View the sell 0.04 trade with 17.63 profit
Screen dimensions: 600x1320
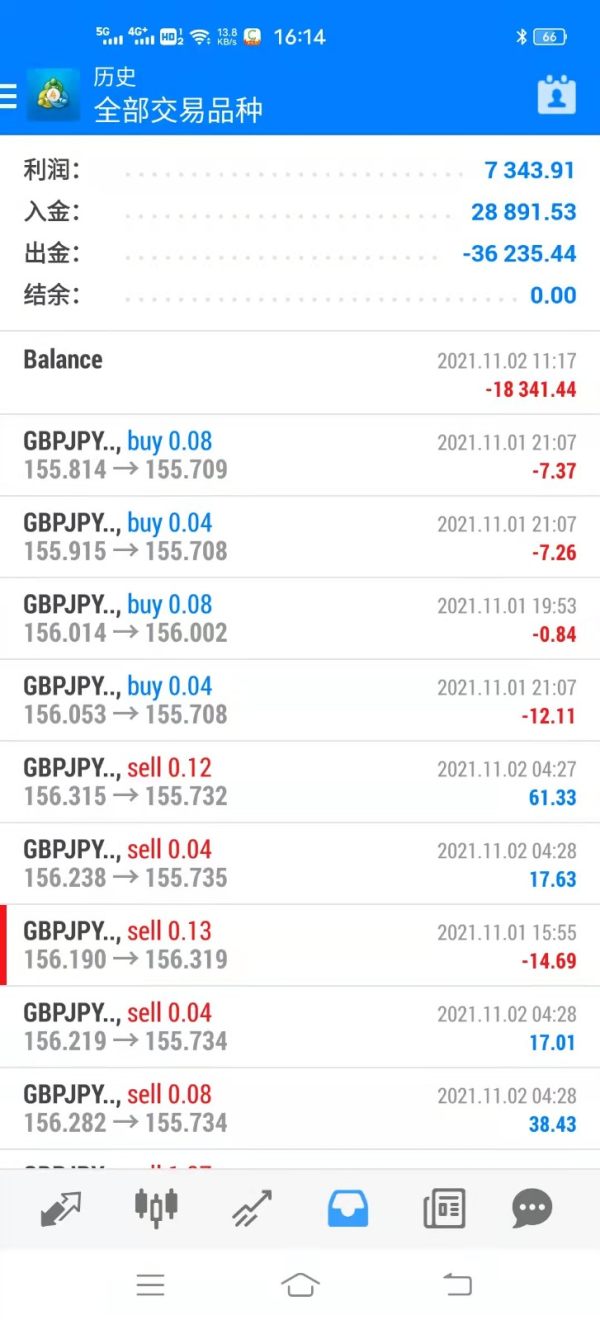300,863
